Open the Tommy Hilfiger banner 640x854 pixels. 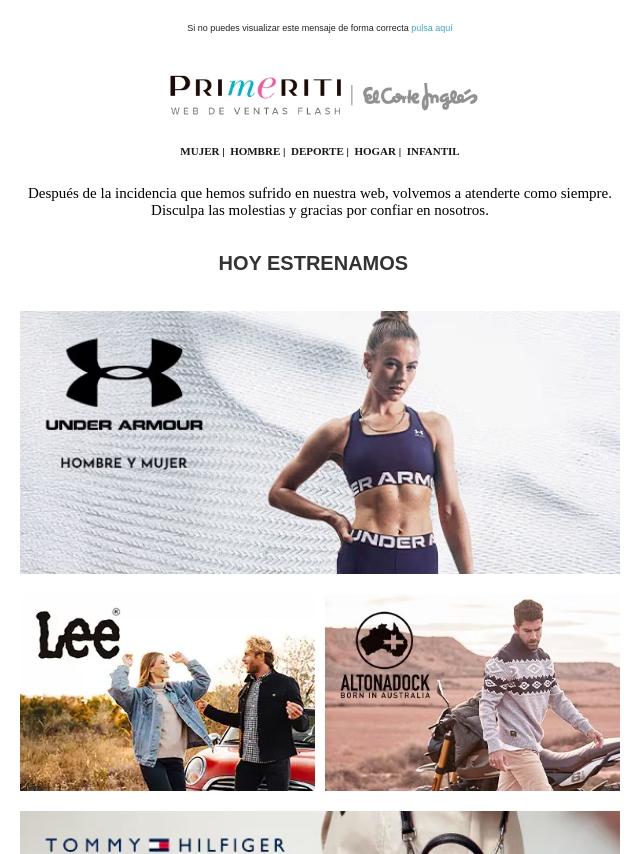coord(320,832)
